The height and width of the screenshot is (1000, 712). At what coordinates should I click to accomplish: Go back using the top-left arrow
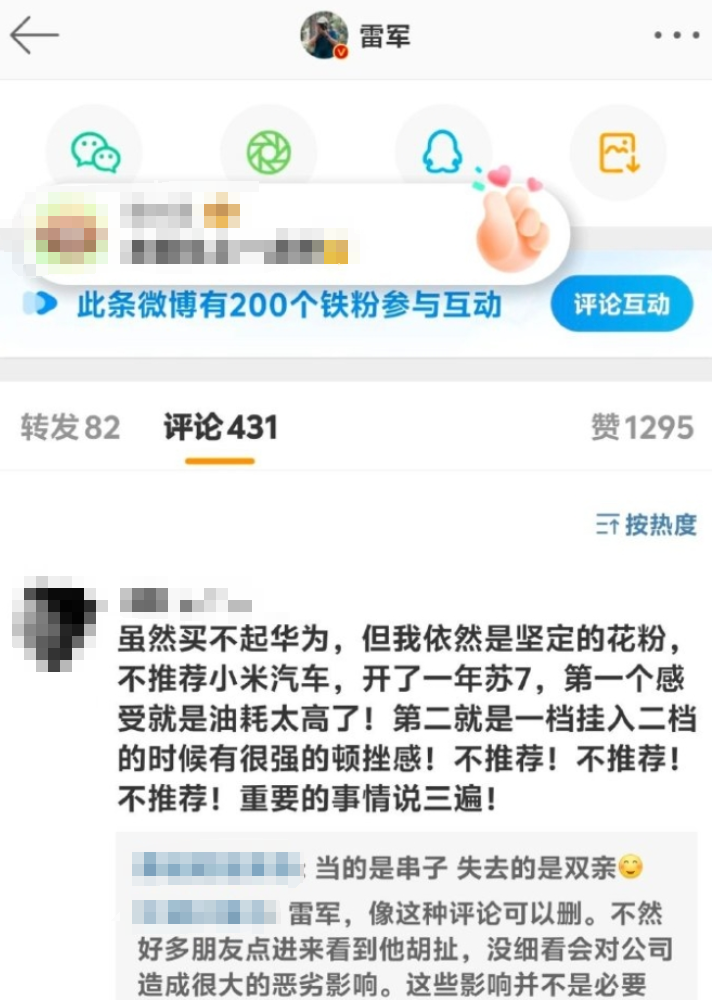pyautogui.click(x=34, y=36)
